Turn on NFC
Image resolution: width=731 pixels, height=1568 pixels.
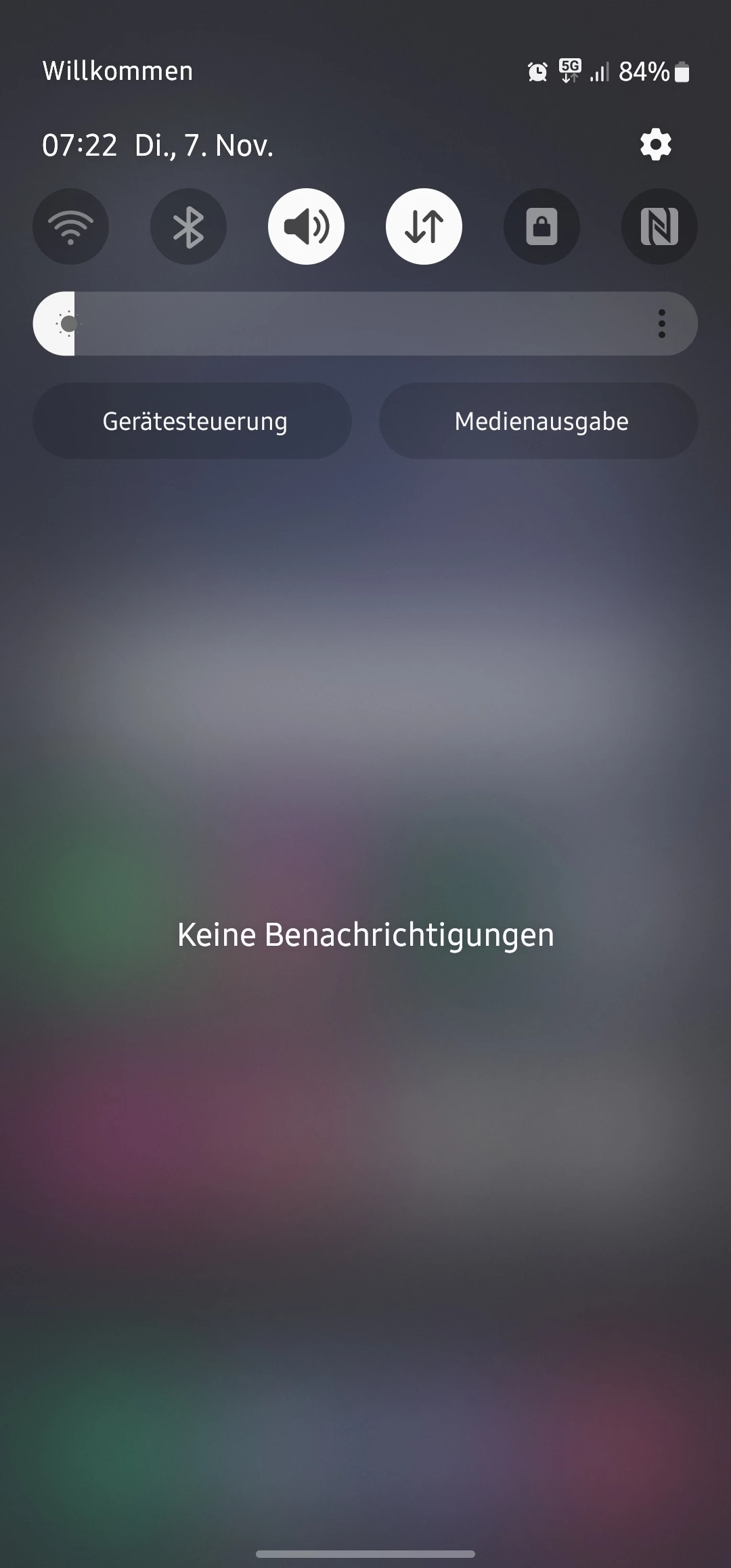tap(659, 226)
